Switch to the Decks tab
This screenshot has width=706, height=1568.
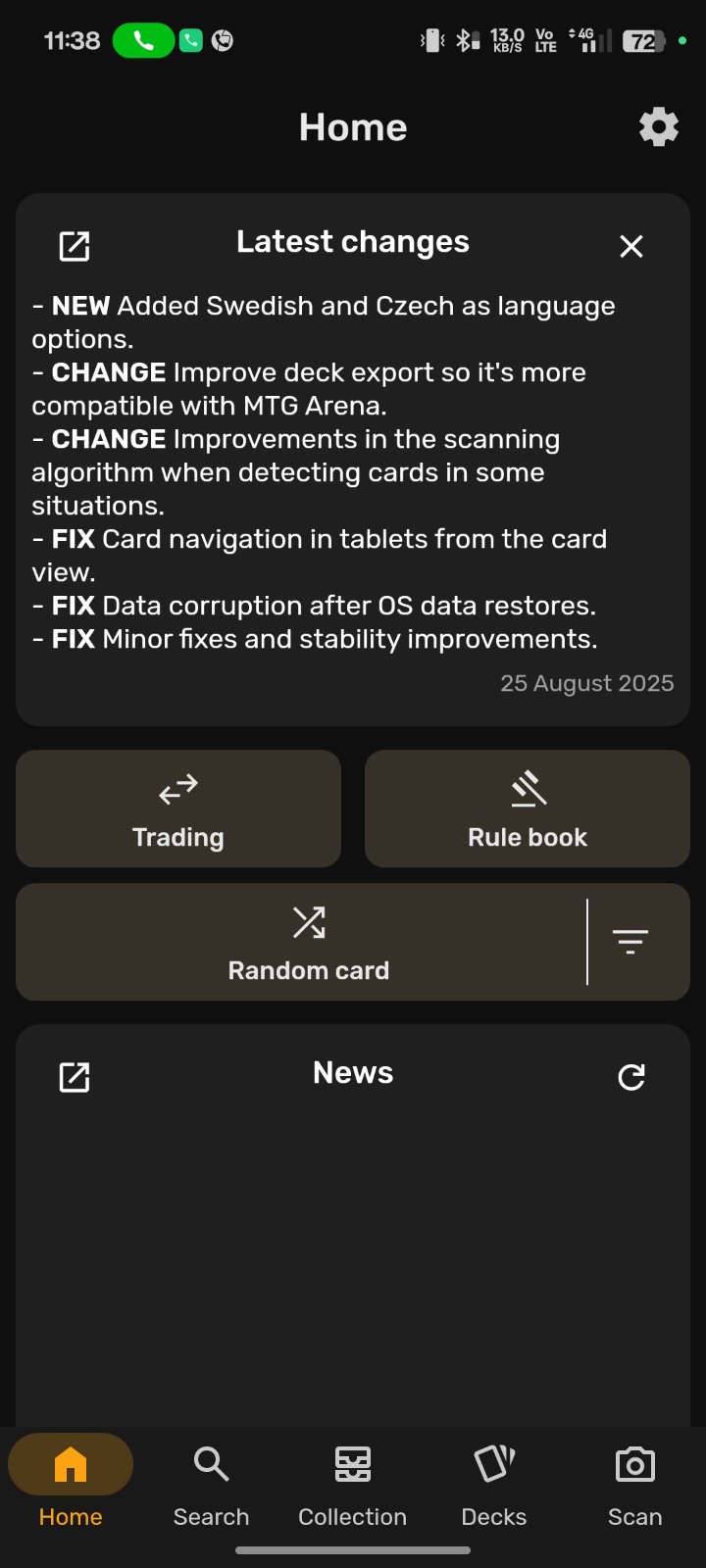pos(494,1485)
